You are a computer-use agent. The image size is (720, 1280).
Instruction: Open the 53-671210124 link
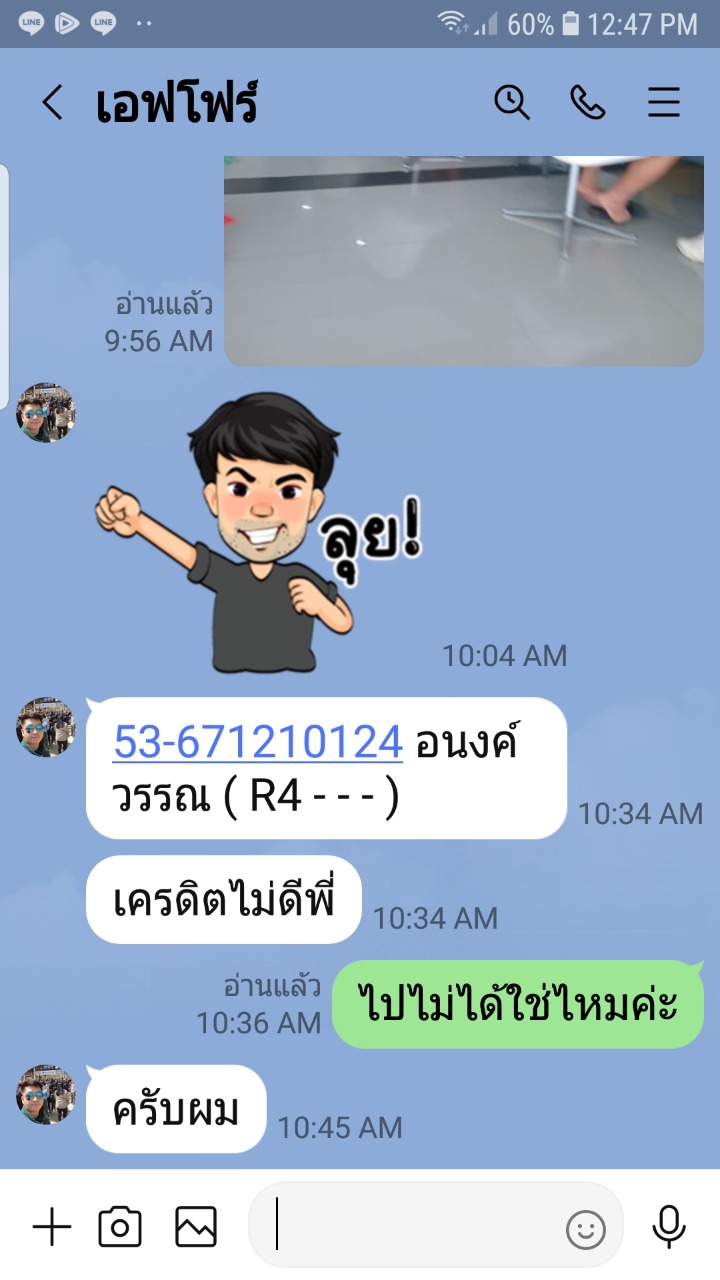point(258,742)
